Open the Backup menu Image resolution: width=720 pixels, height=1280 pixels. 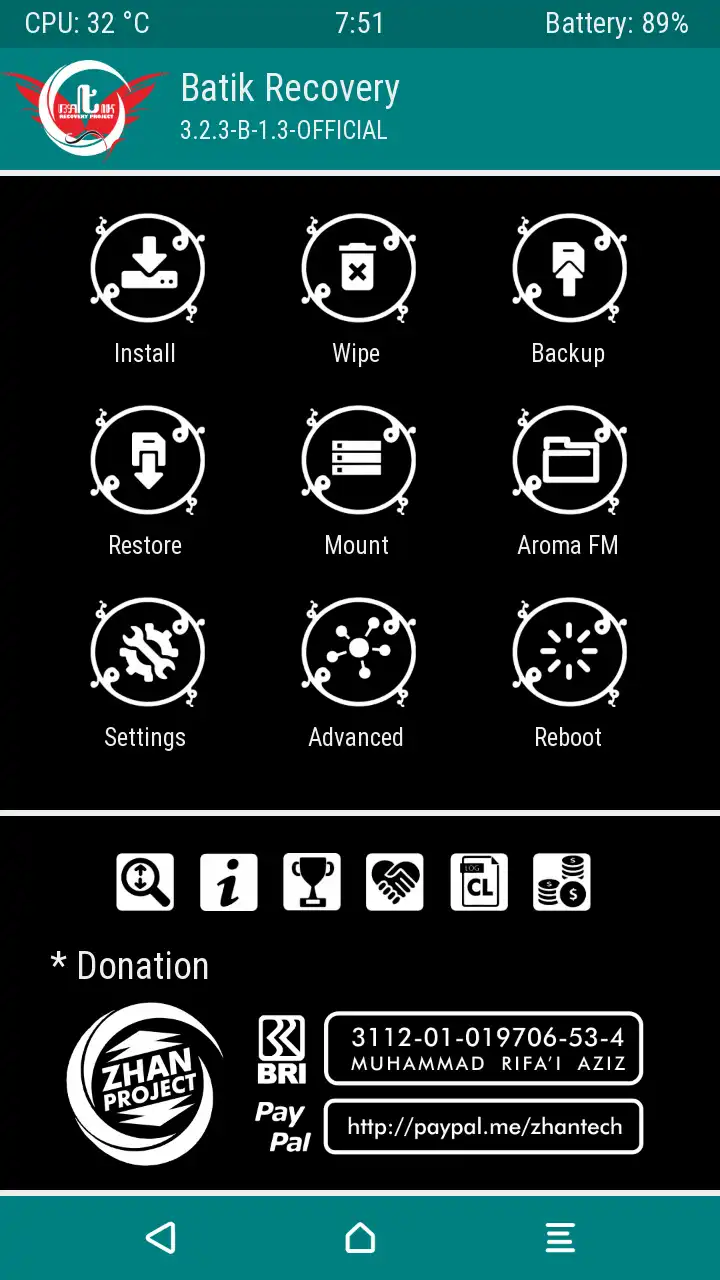568,268
